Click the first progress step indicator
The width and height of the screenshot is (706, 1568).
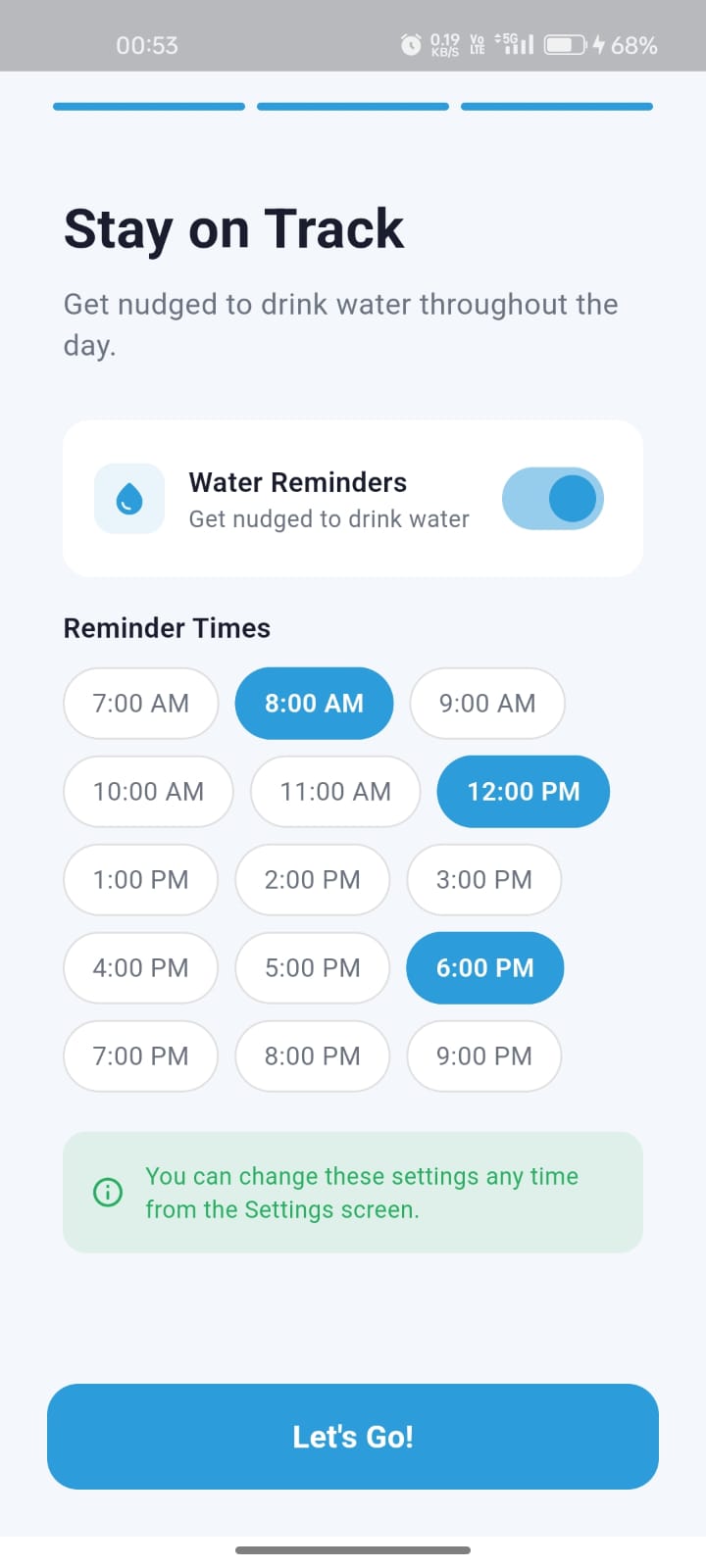click(x=148, y=106)
